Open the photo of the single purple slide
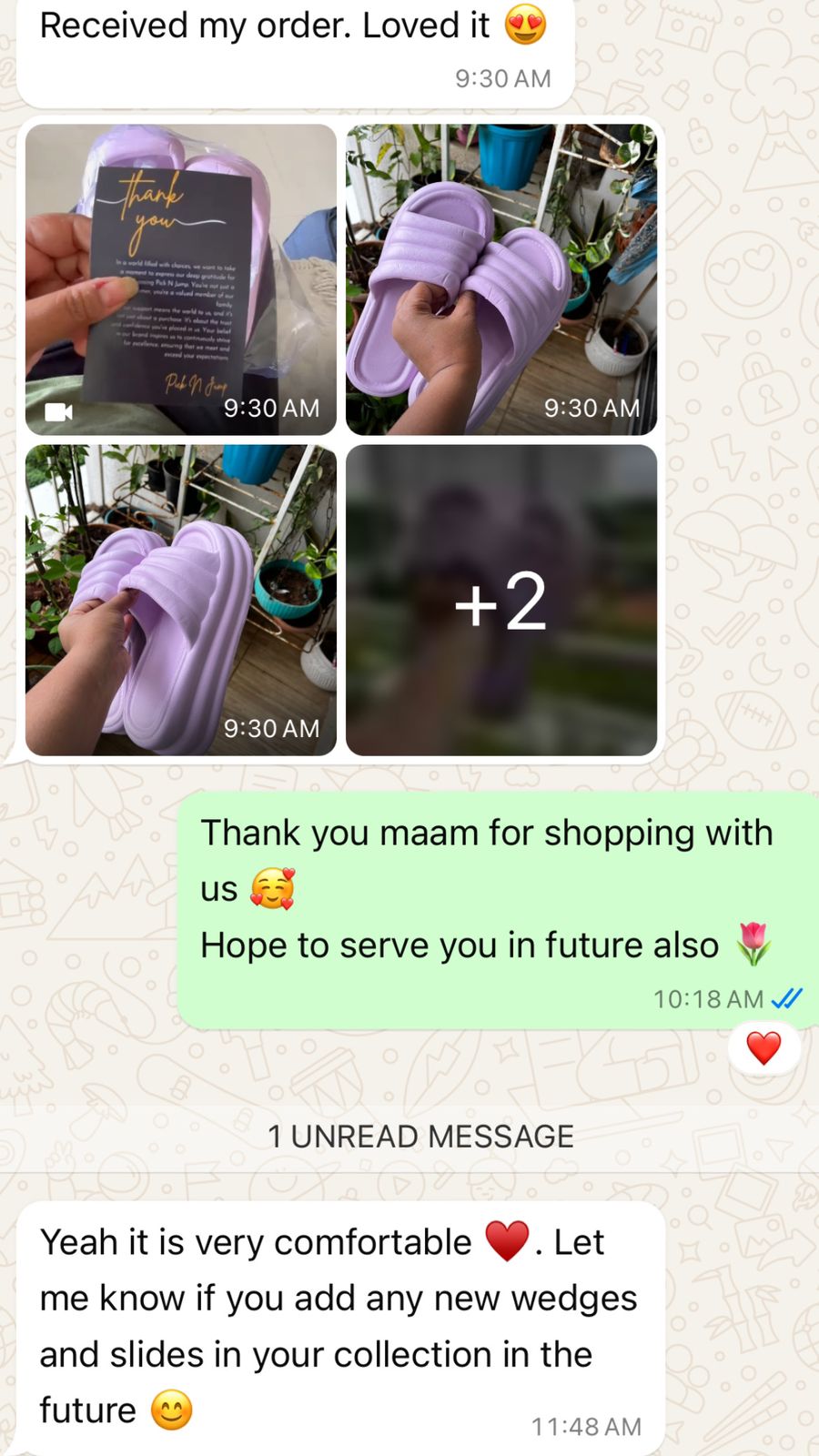The image size is (819, 1456). pyautogui.click(x=180, y=601)
